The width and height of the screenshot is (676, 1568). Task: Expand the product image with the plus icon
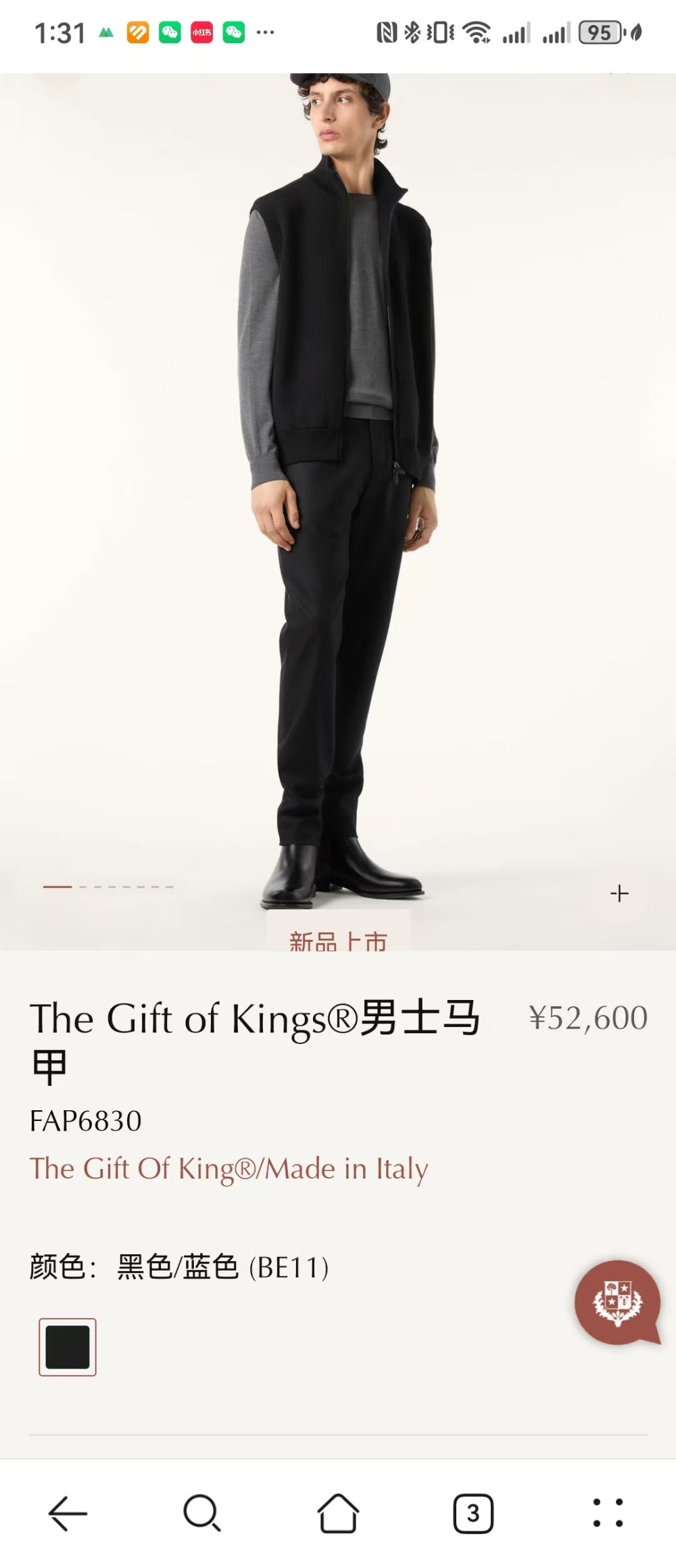point(619,893)
